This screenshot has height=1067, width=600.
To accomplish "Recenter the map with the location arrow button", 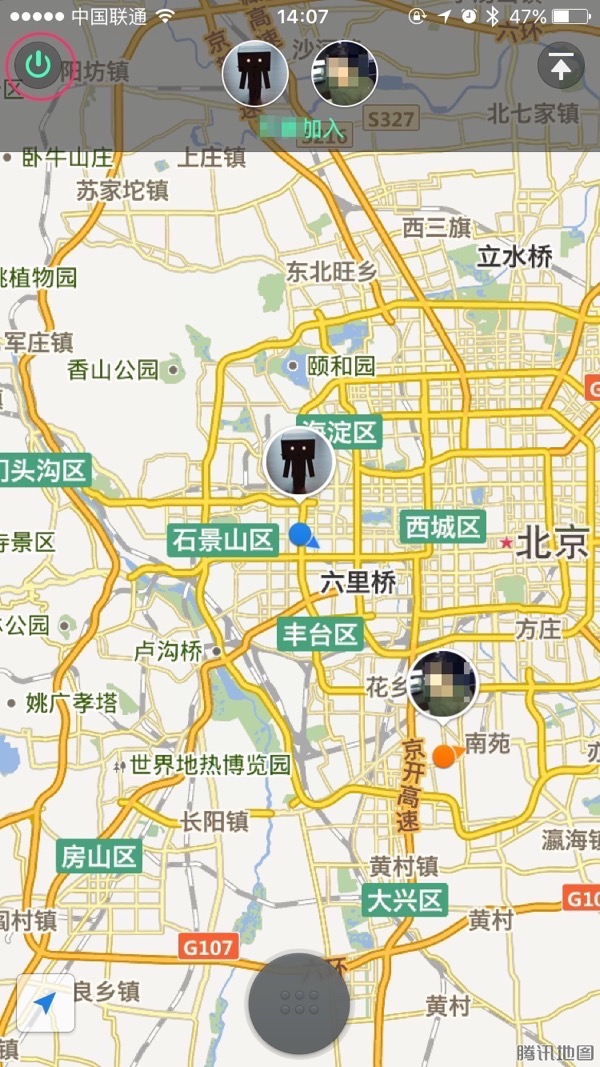I will (x=46, y=1002).
